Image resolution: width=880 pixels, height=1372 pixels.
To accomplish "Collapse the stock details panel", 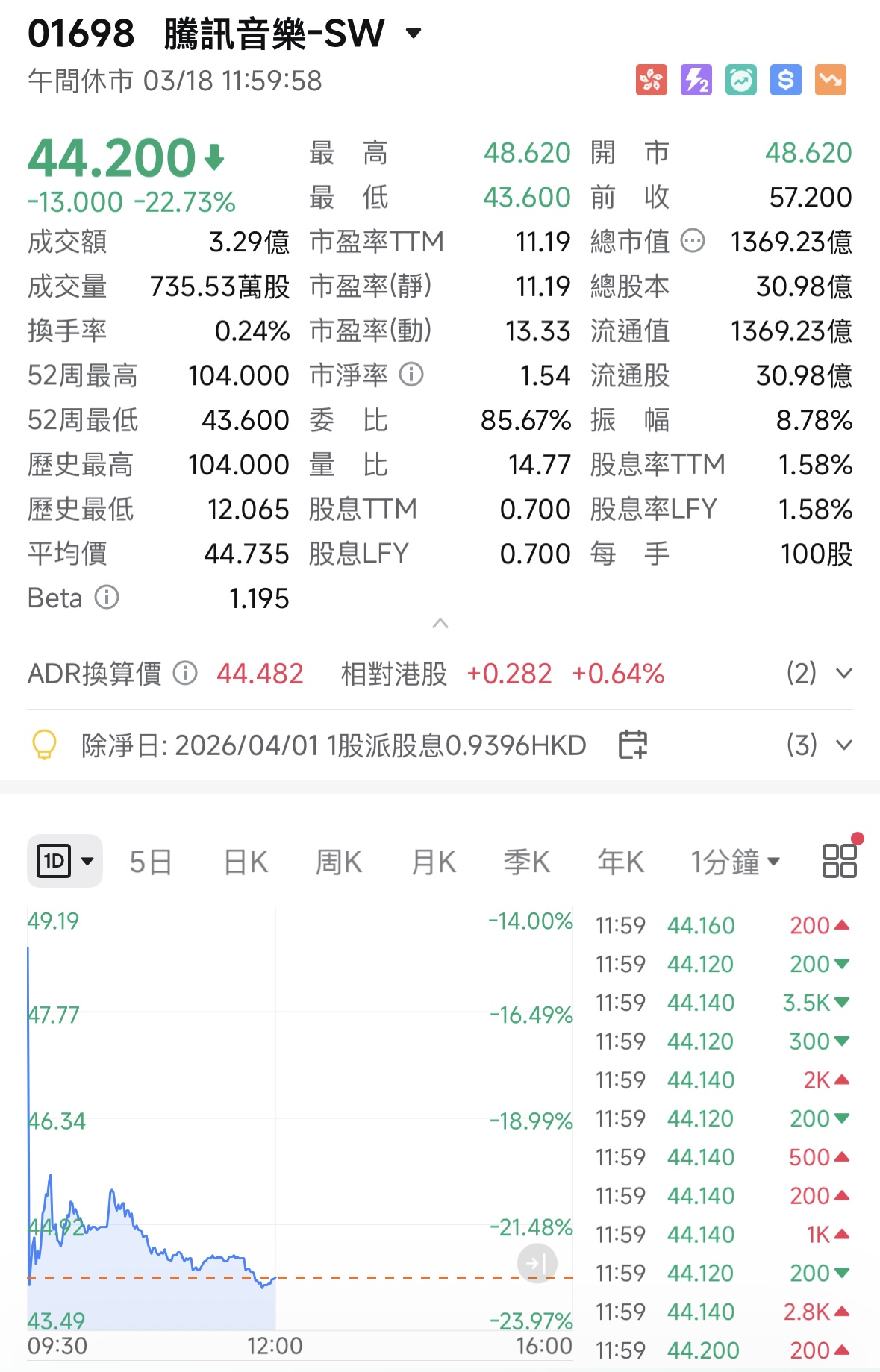I will pos(440,624).
